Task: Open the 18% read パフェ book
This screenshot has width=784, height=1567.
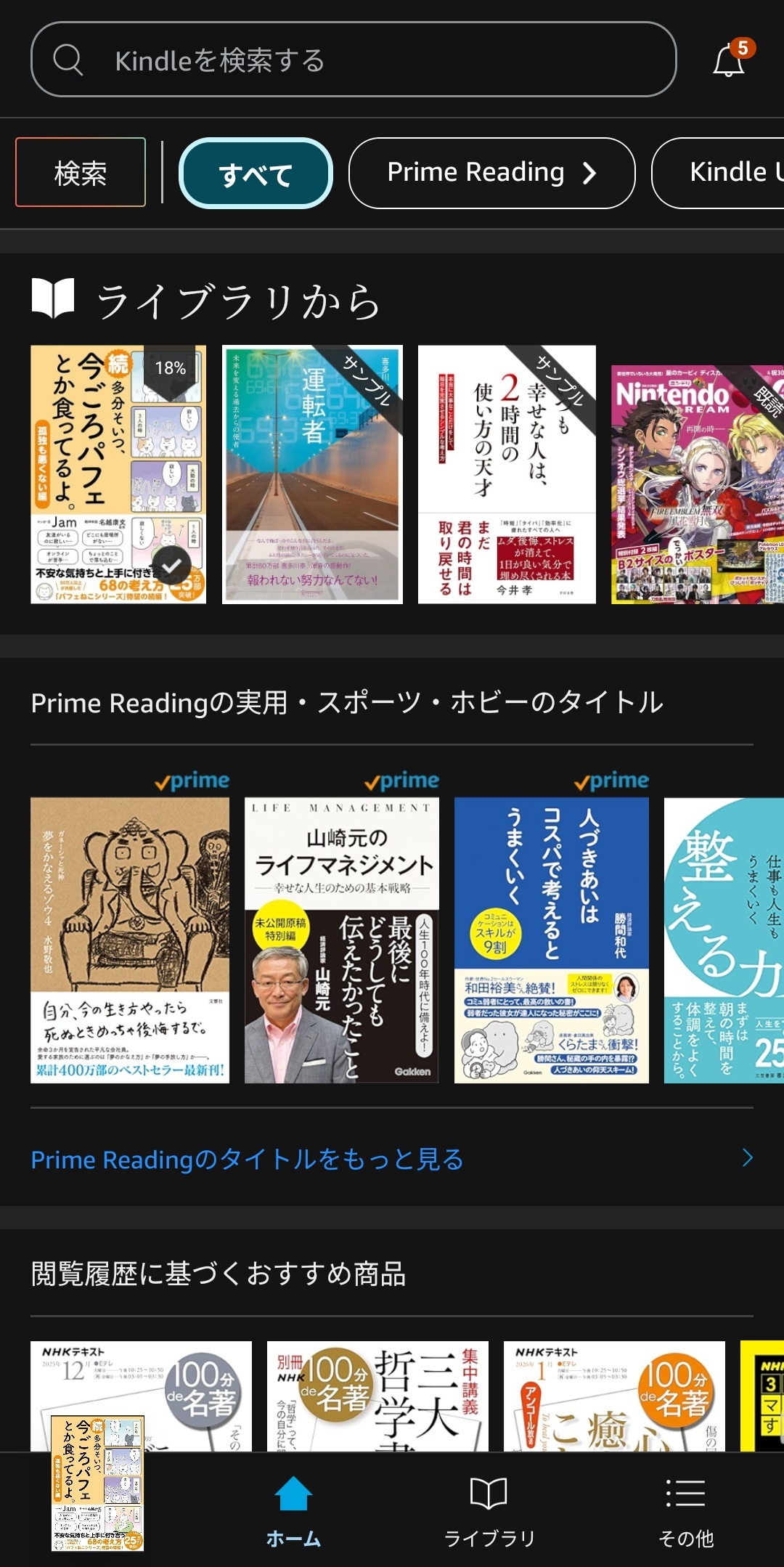Action: click(118, 474)
